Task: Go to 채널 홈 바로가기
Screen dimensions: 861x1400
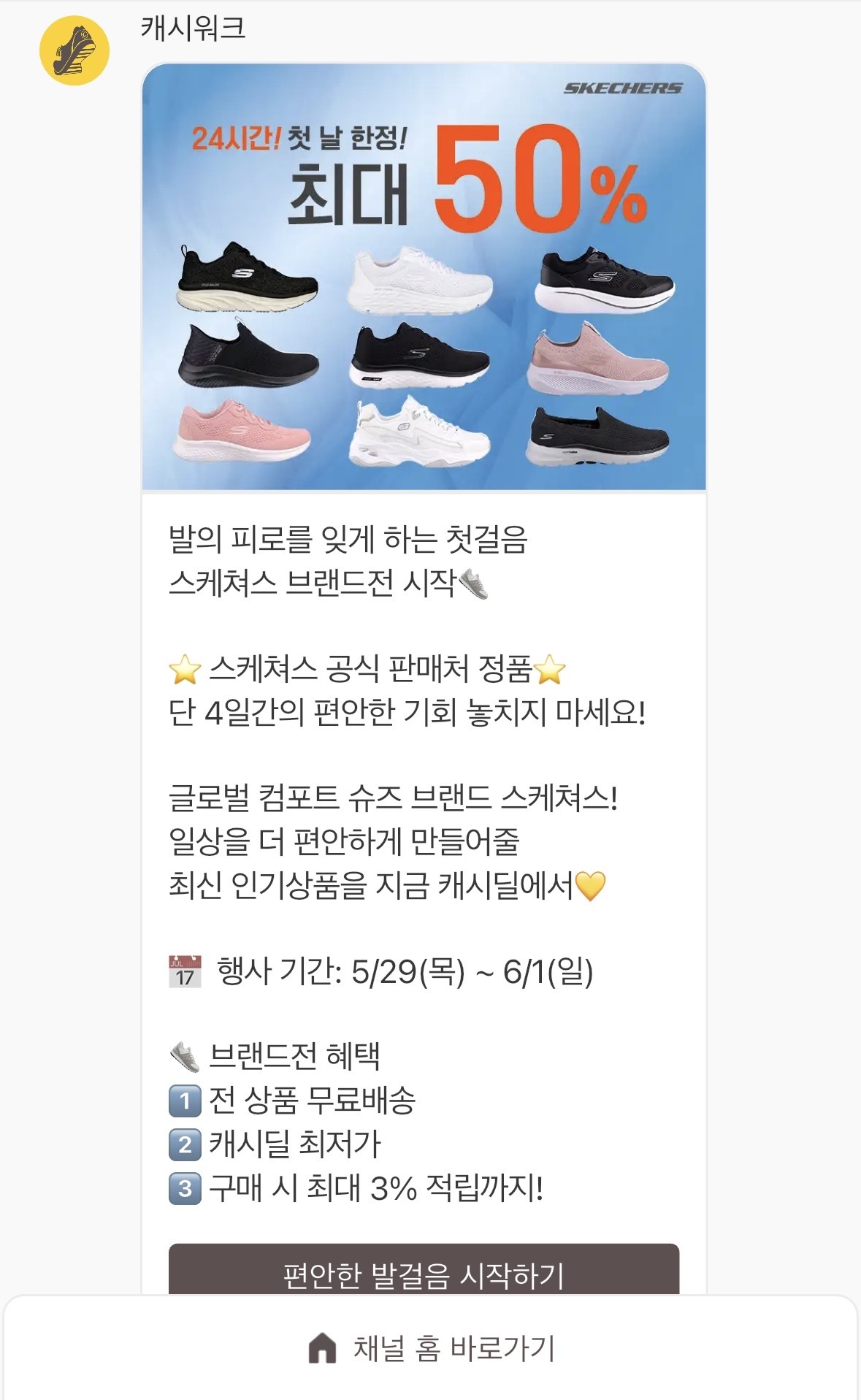Action: click(431, 1348)
